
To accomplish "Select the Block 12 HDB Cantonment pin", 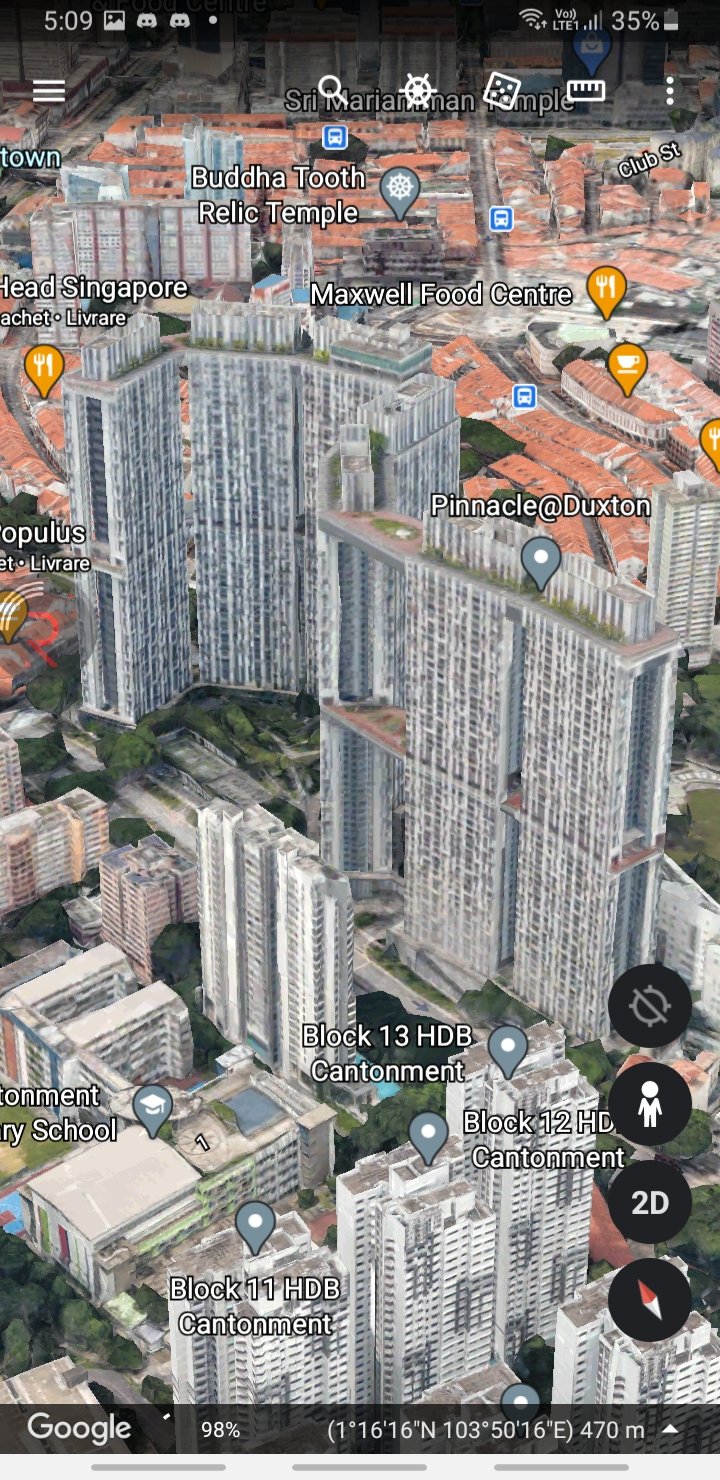I will [x=429, y=1137].
